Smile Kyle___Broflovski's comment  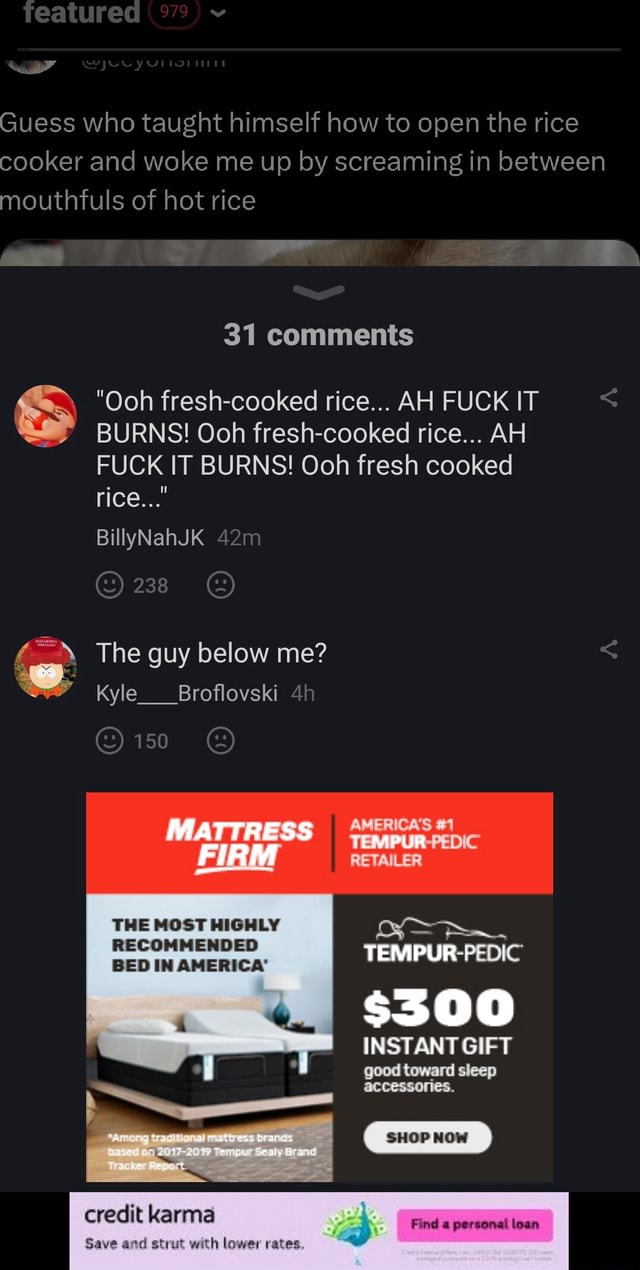[108, 740]
